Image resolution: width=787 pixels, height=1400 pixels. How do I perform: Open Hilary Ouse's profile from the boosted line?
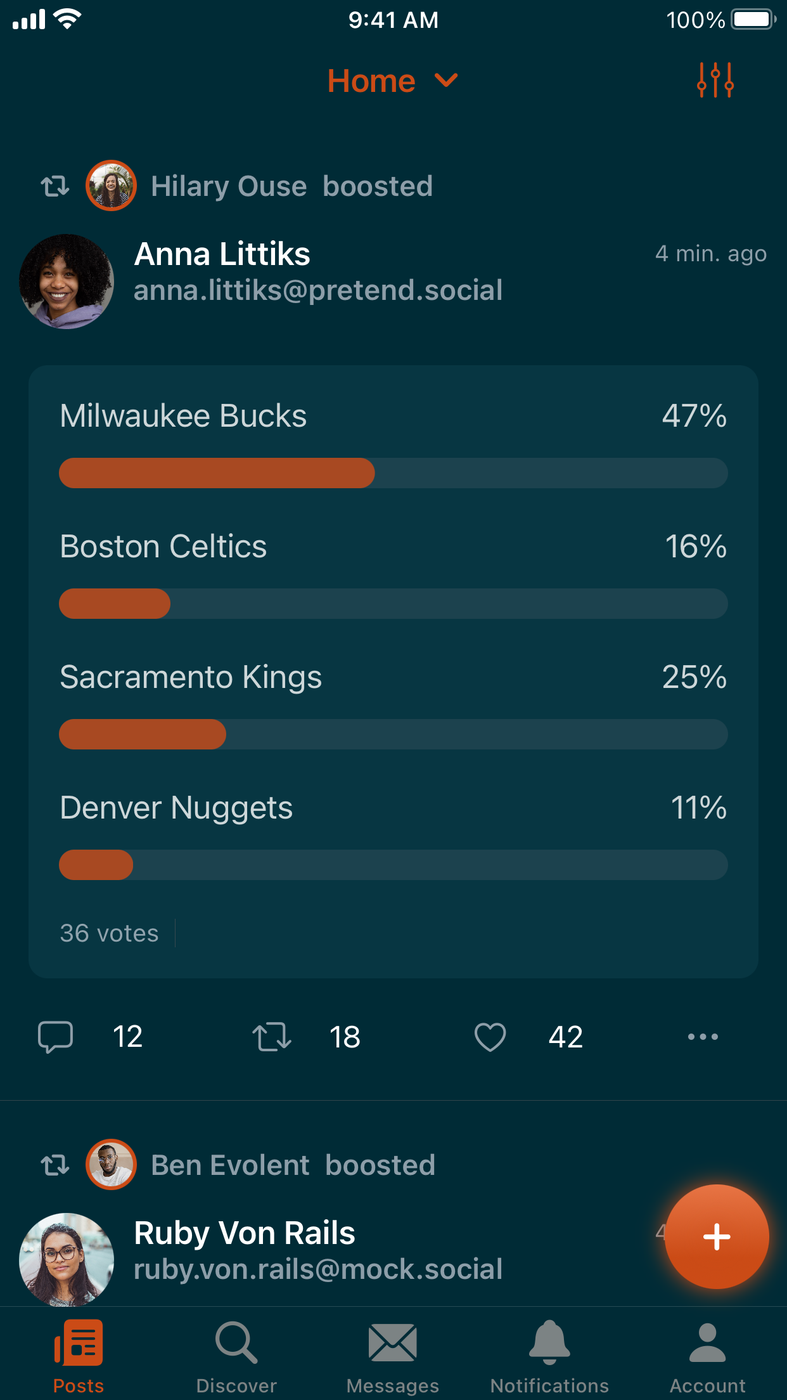coord(228,186)
